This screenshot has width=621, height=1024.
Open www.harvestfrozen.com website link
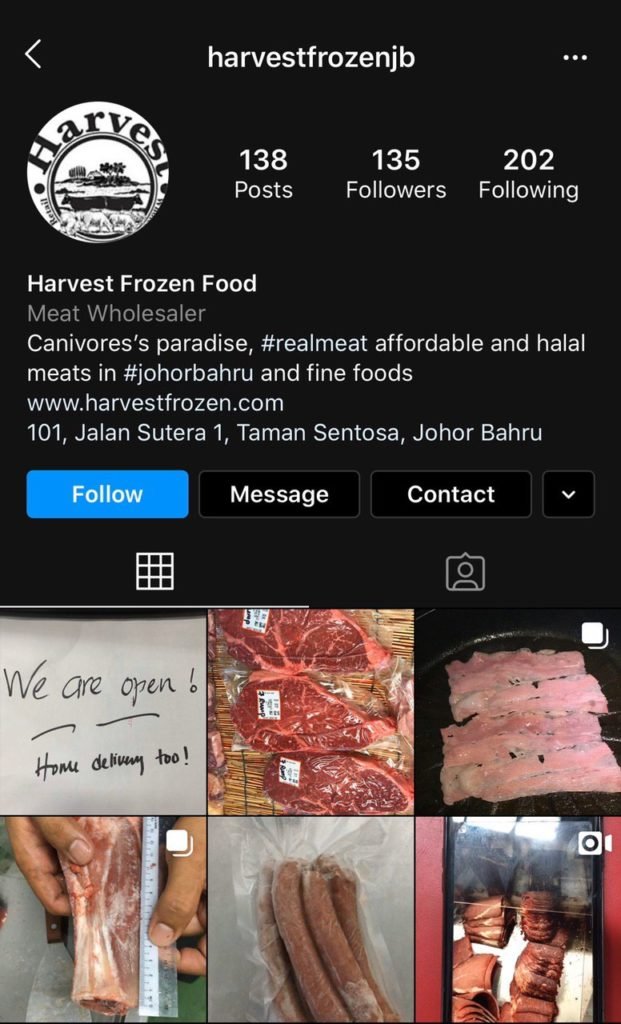pyautogui.click(x=155, y=403)
